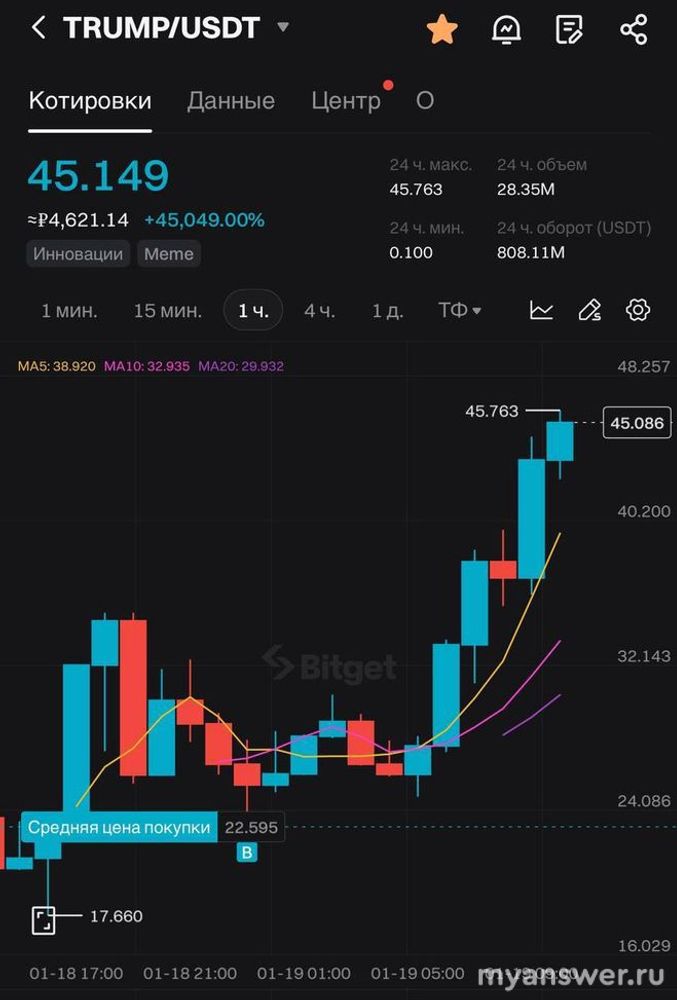
Task: Change chart interval to 4 ч.
Action: 320,311
